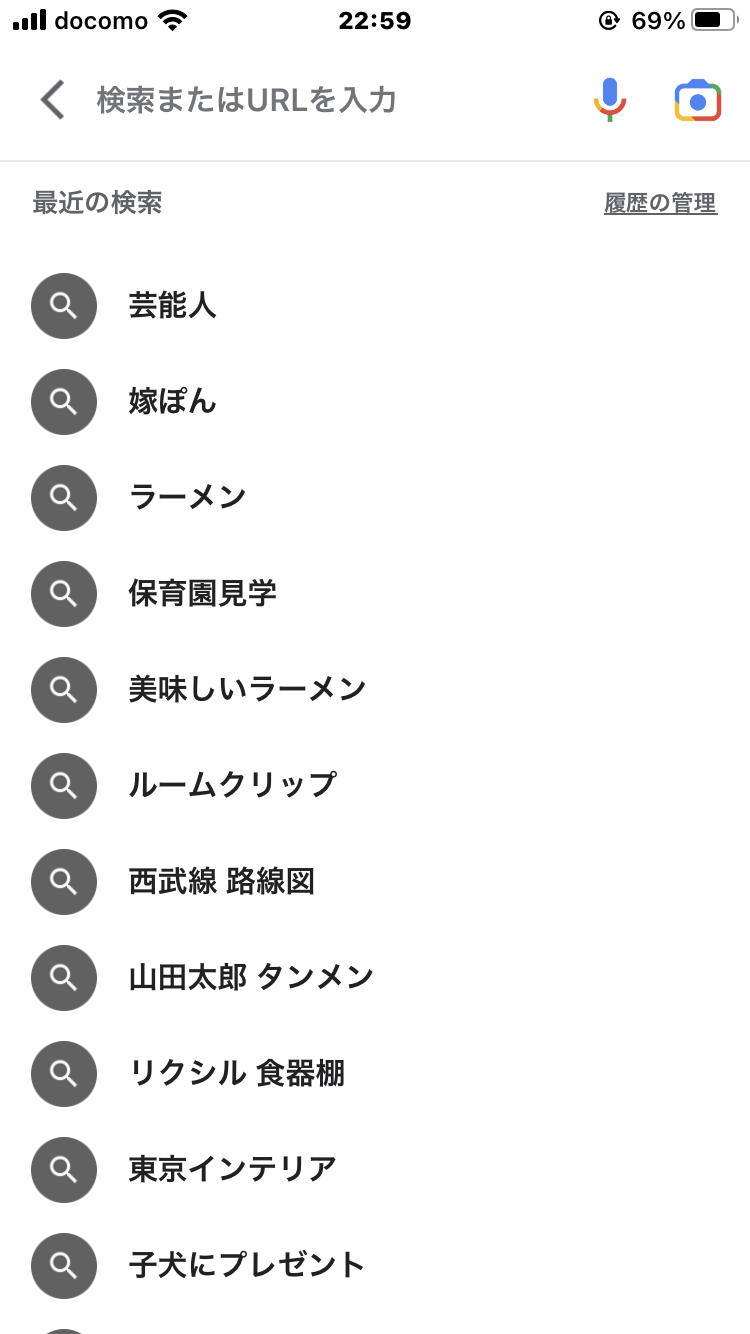Select the 芸能人 recent search
Image resolution: width=750 pixels, height=1334 pixels.
173,306
